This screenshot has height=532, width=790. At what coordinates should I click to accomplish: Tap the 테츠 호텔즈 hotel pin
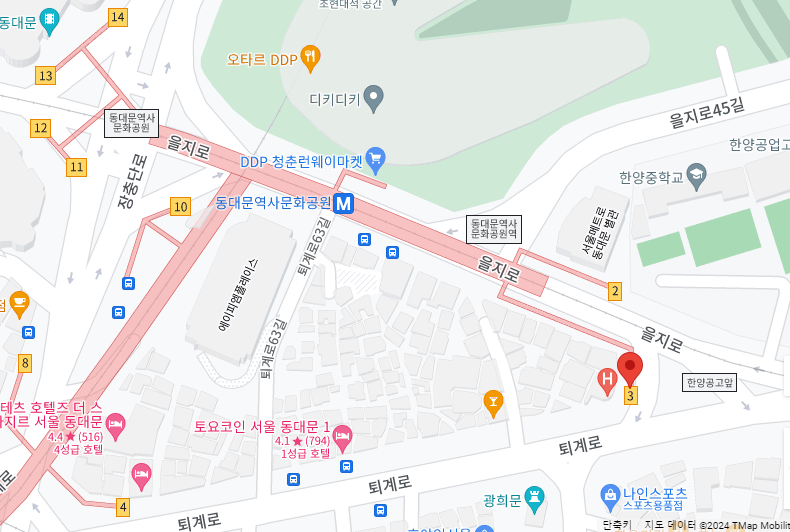[x=116, y=426]
